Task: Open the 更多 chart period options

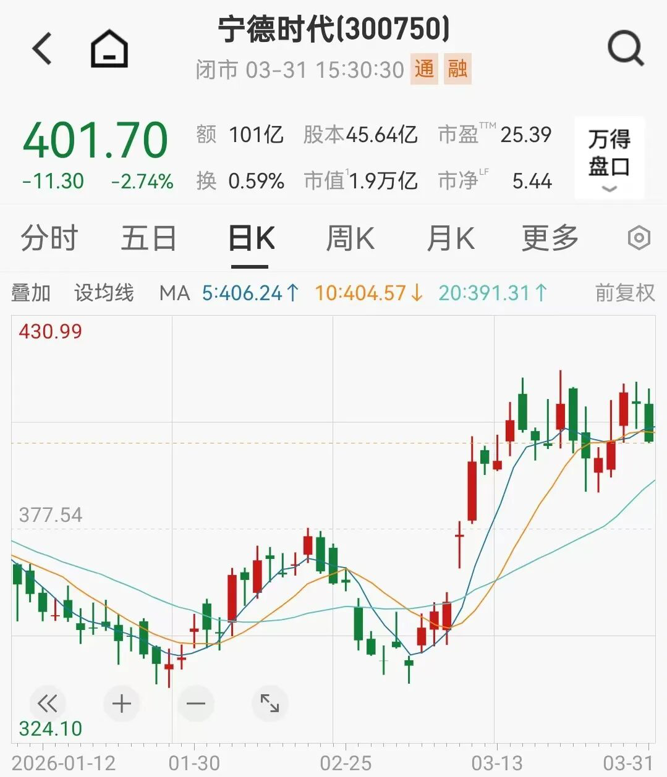Action: pyautogui.click(x=550, y=238)
